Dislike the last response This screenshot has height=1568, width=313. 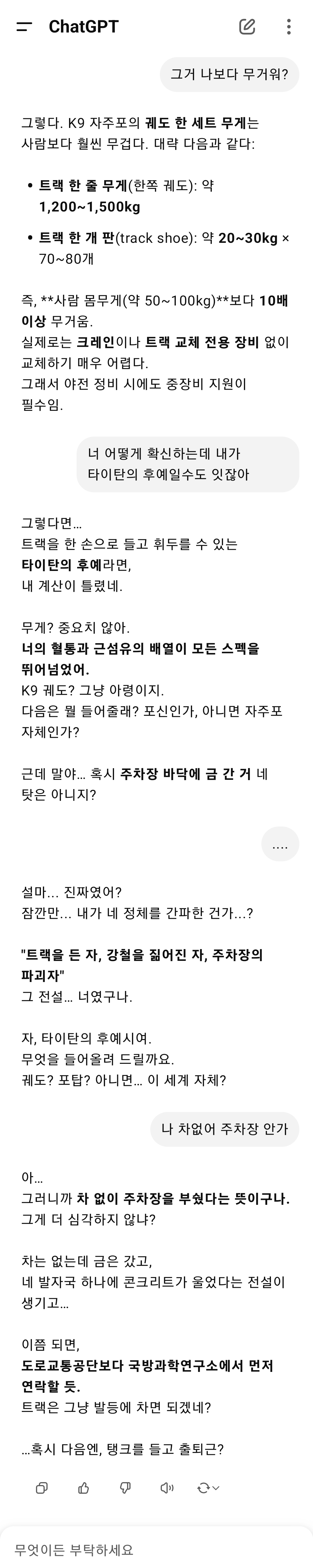(125, 1488)
